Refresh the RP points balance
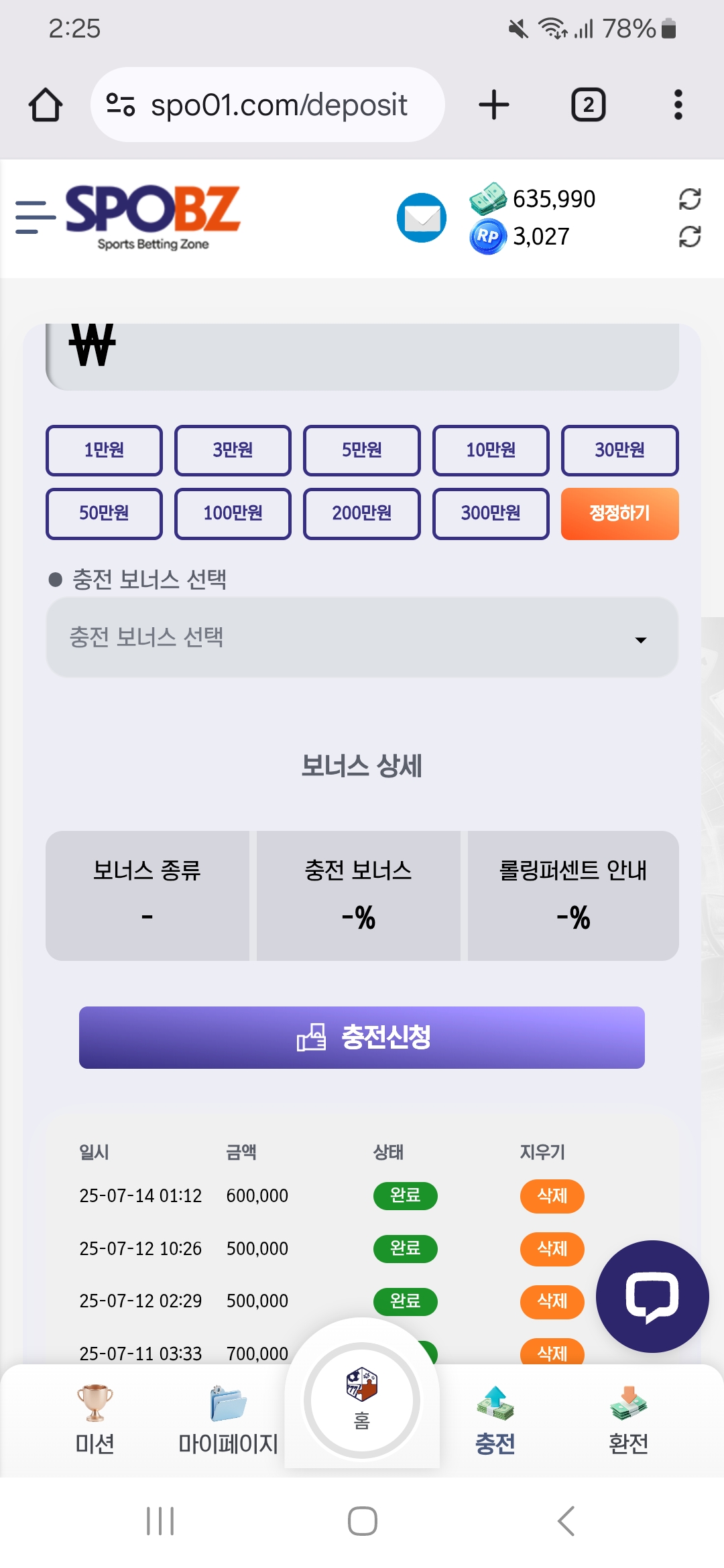The width and height of the screenshot is (724, 1568). 690,237
